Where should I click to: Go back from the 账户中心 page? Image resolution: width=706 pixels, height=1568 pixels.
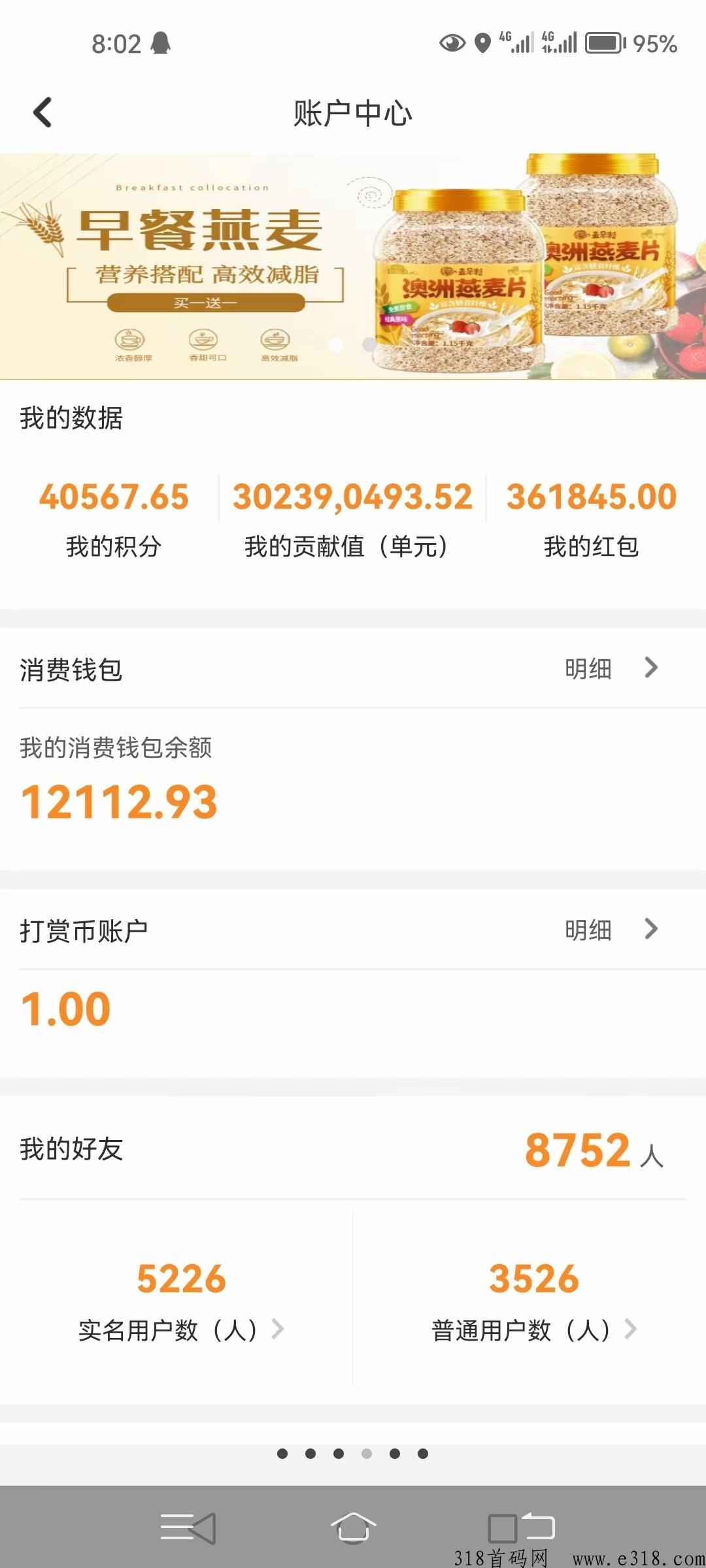[x=42, y=112]
